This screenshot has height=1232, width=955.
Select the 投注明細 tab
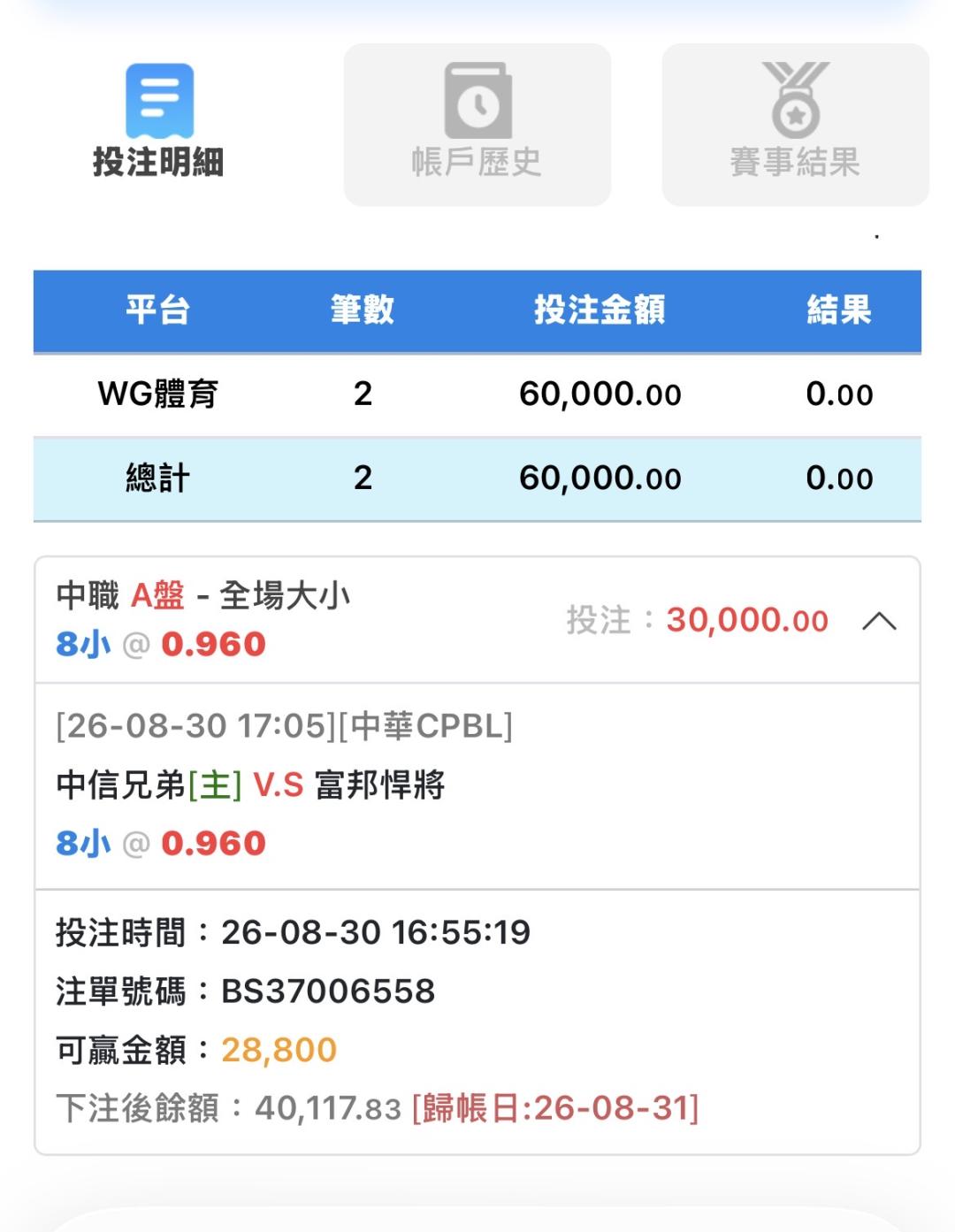(159, 124)
